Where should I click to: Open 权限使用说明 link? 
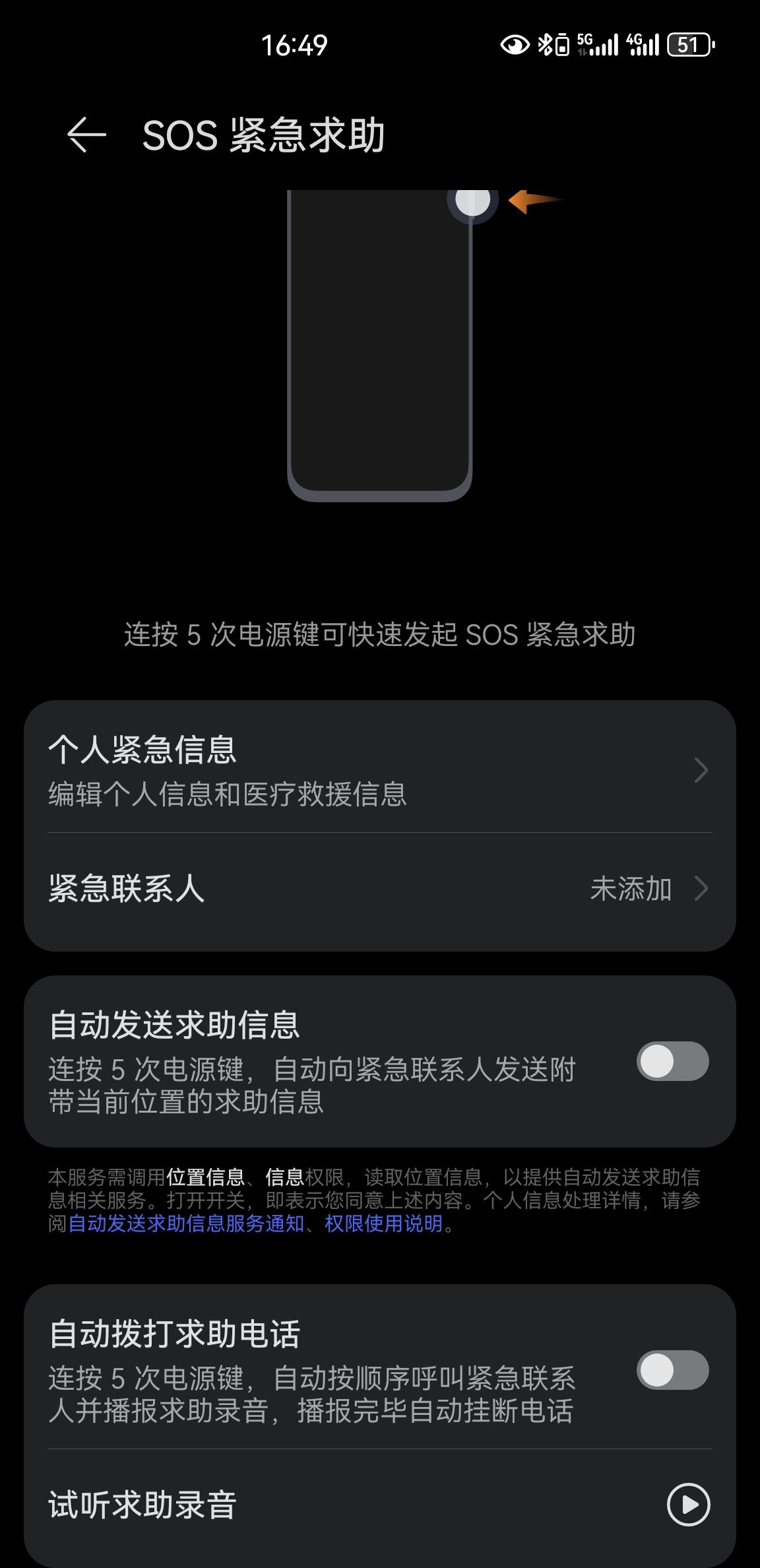click(383, 1224)
